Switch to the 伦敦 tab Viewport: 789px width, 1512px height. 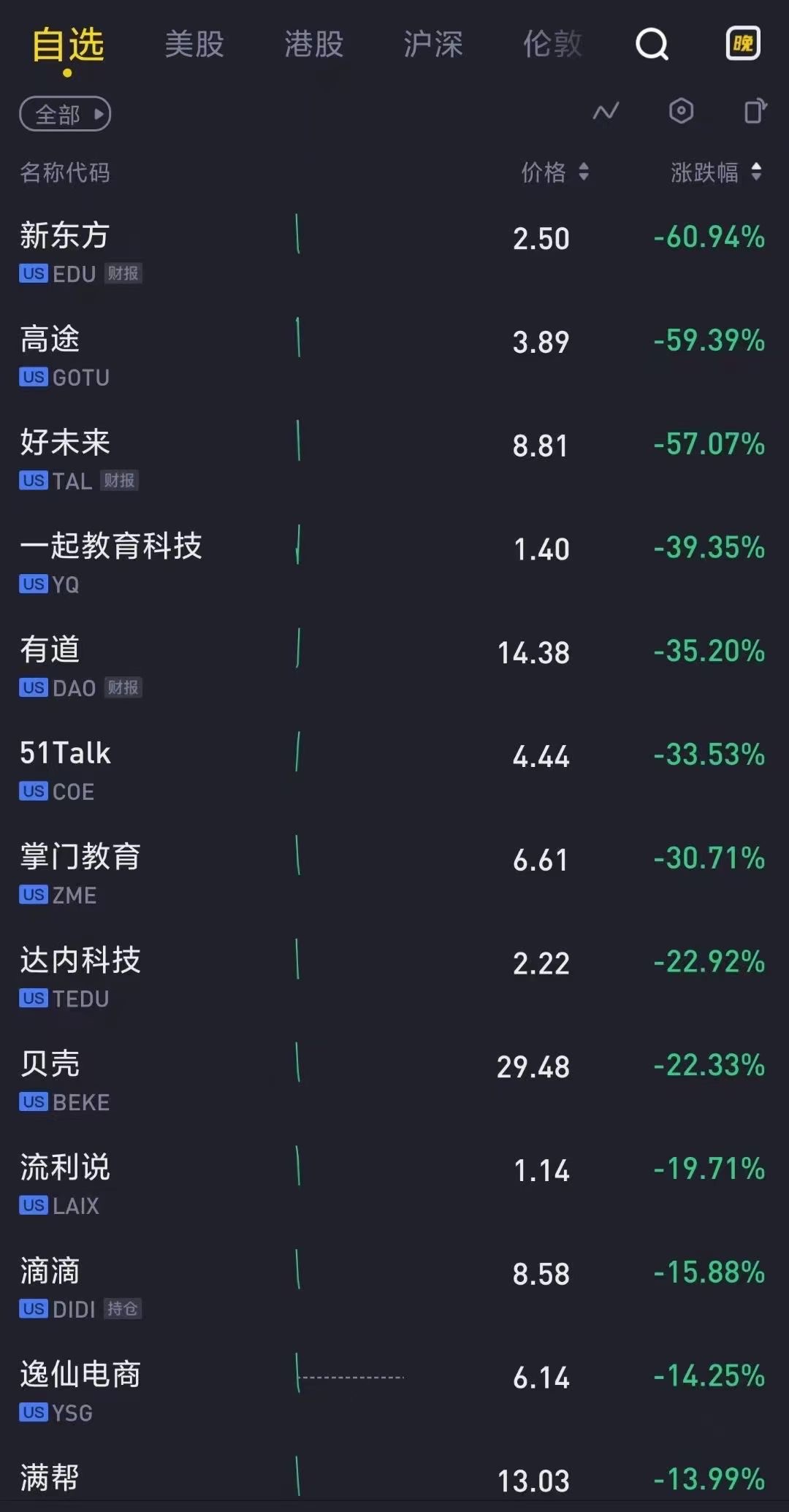pos(552,44)
